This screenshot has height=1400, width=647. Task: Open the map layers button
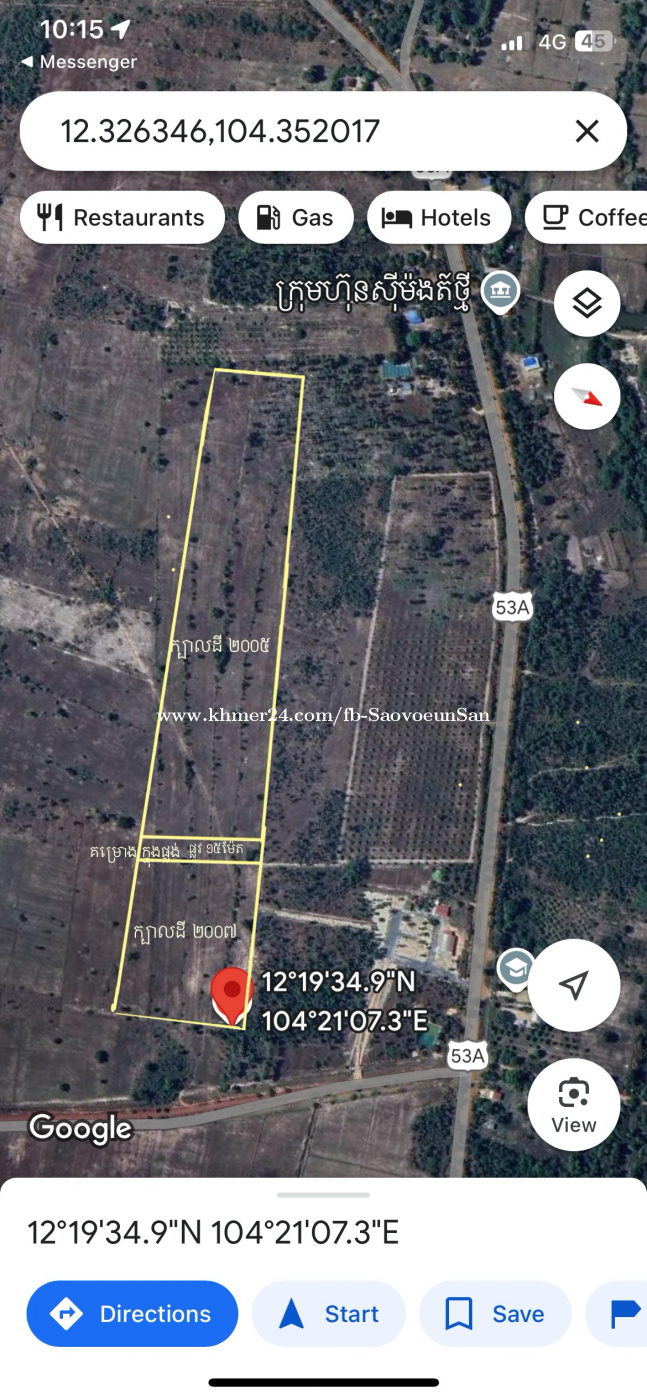pos(587,304)
